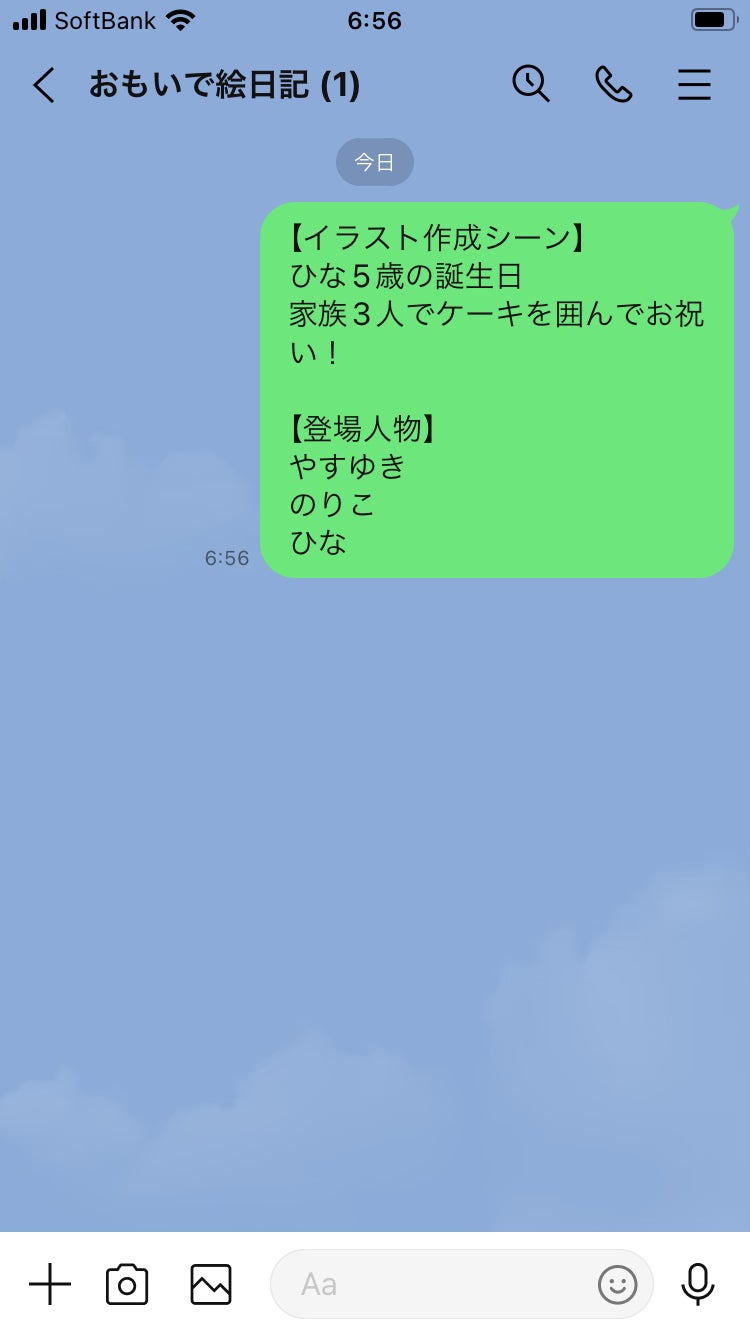Viewport: 750px width, 1334px height.
Task: Launch the camera to take a photo
Action: [127, 1284]
